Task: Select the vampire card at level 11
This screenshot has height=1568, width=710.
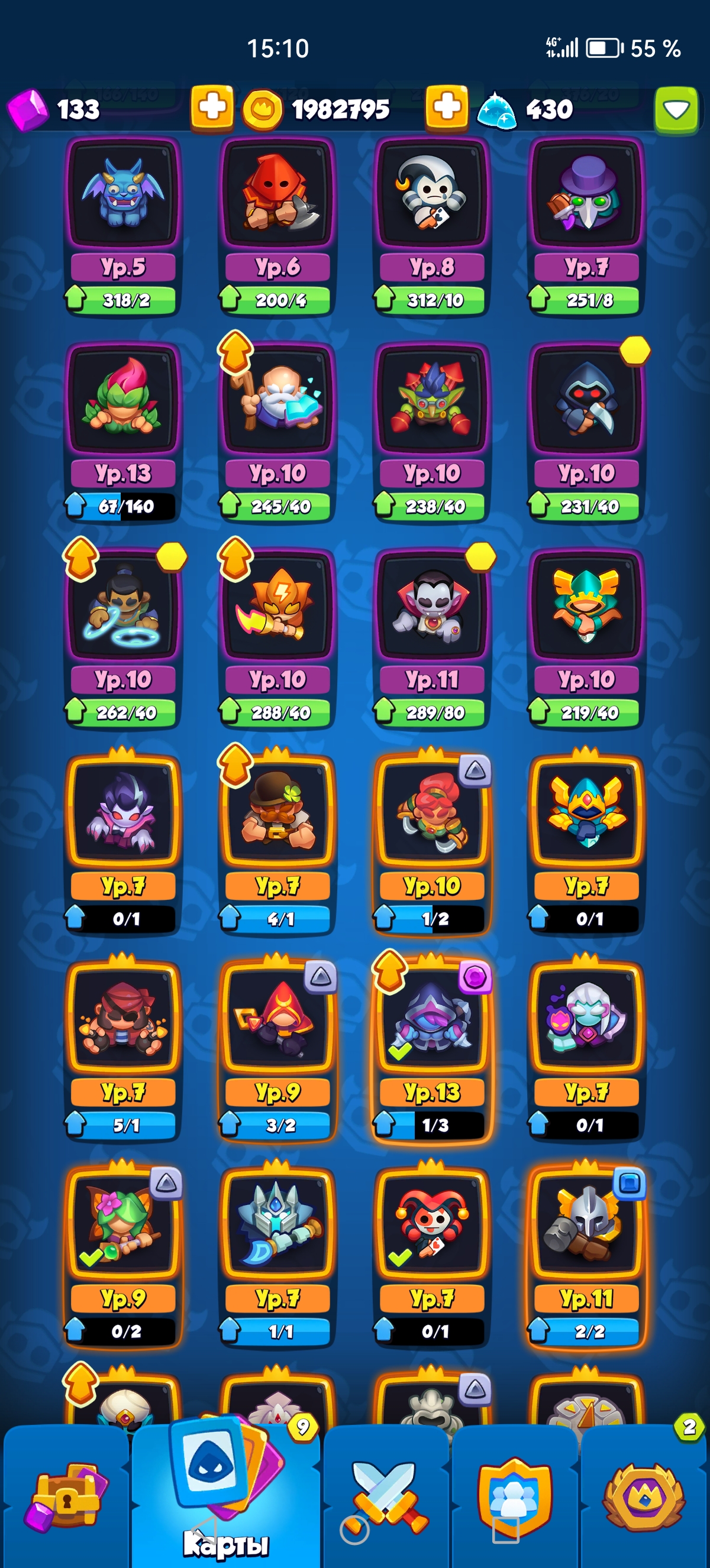Action: point(432,607)
